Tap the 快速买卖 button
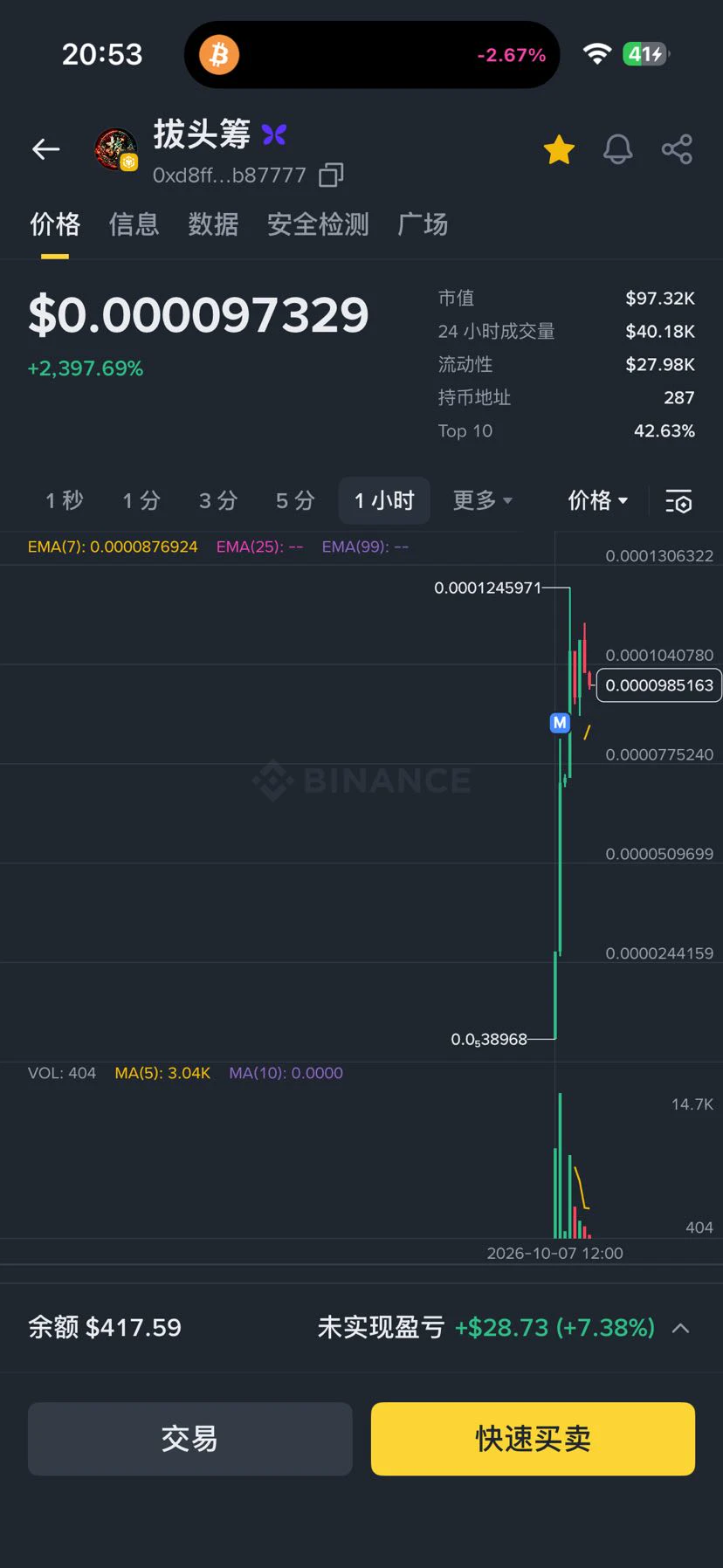 pos(533,1439)
